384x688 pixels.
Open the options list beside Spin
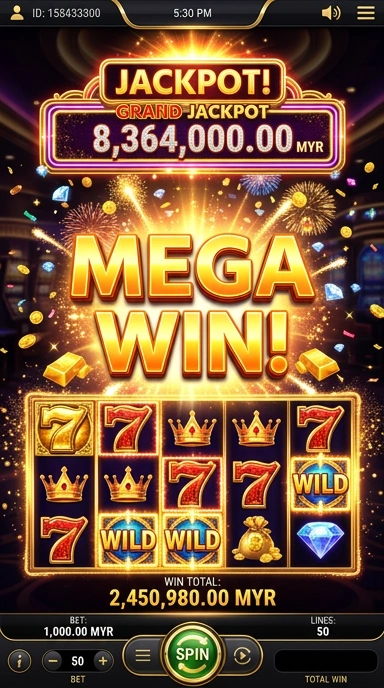click(x=143, y=656)
